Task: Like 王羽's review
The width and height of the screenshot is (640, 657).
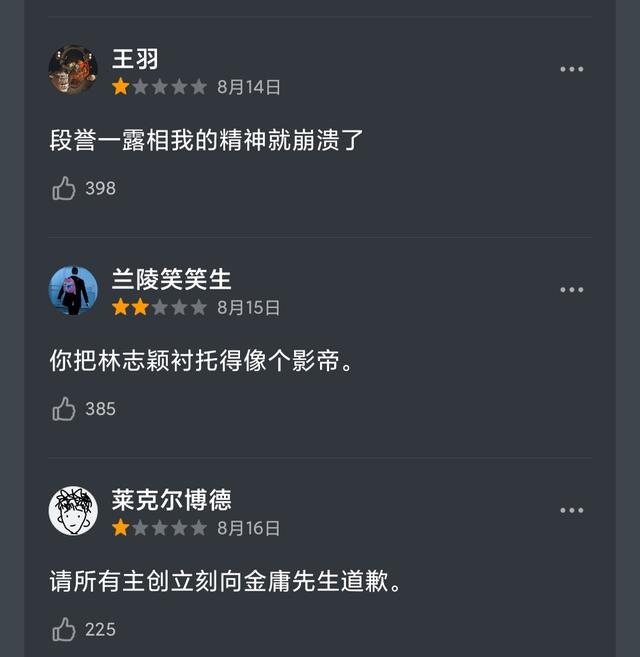Action: (x=65, y=188)
